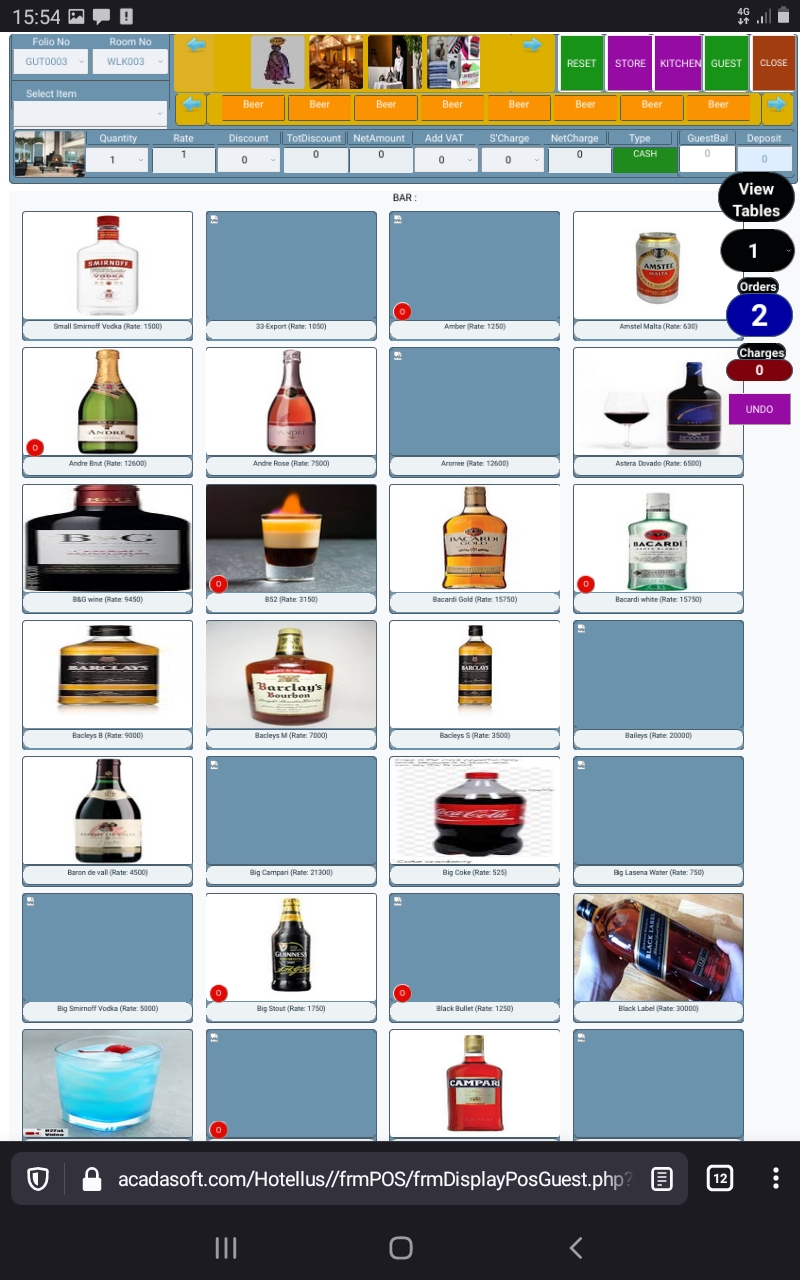The width and height of the screenshot is (800, 1280).
Task: Go back with the system back button
Action: tap(575, 1247)
